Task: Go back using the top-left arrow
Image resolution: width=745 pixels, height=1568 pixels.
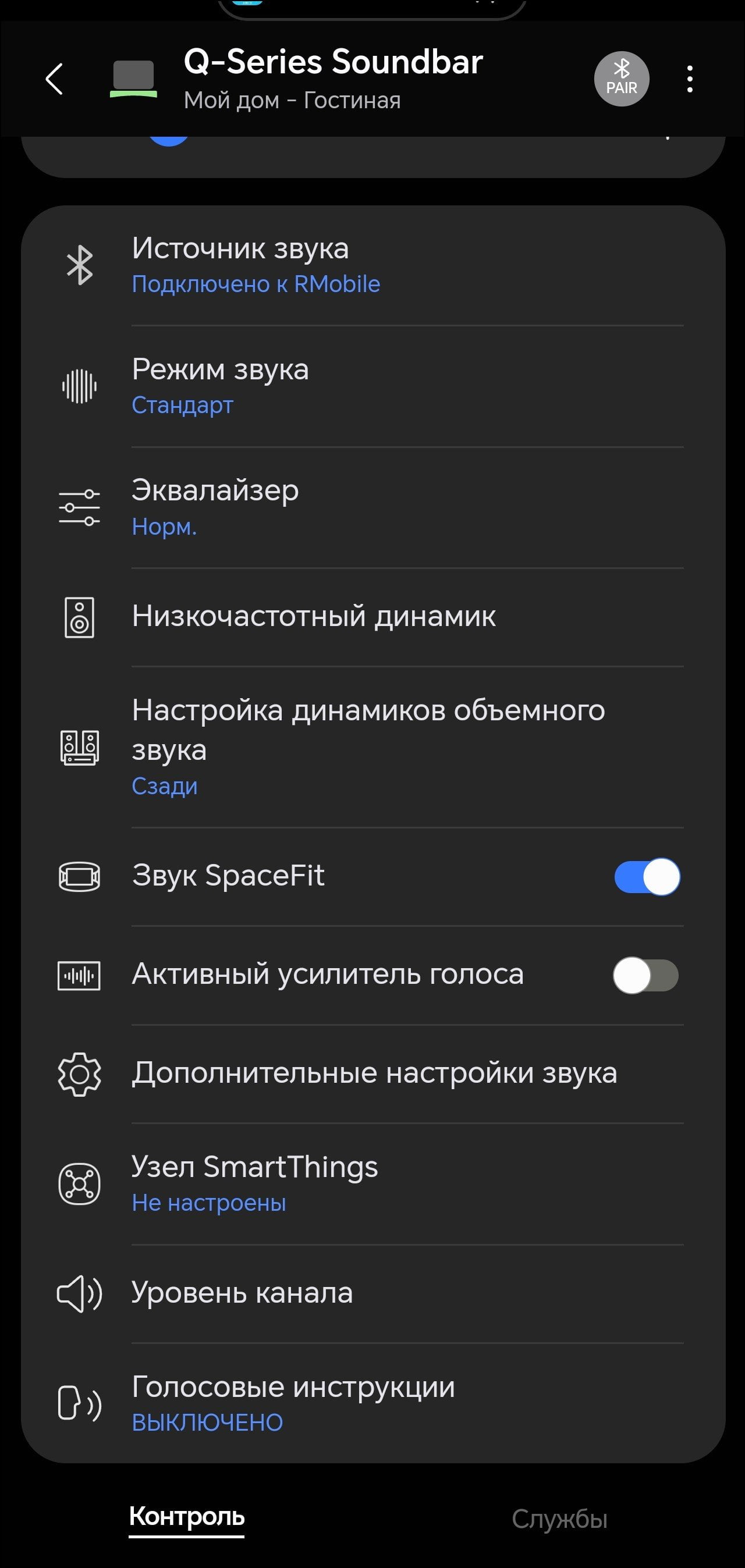Action: click(x=54, y=79)
